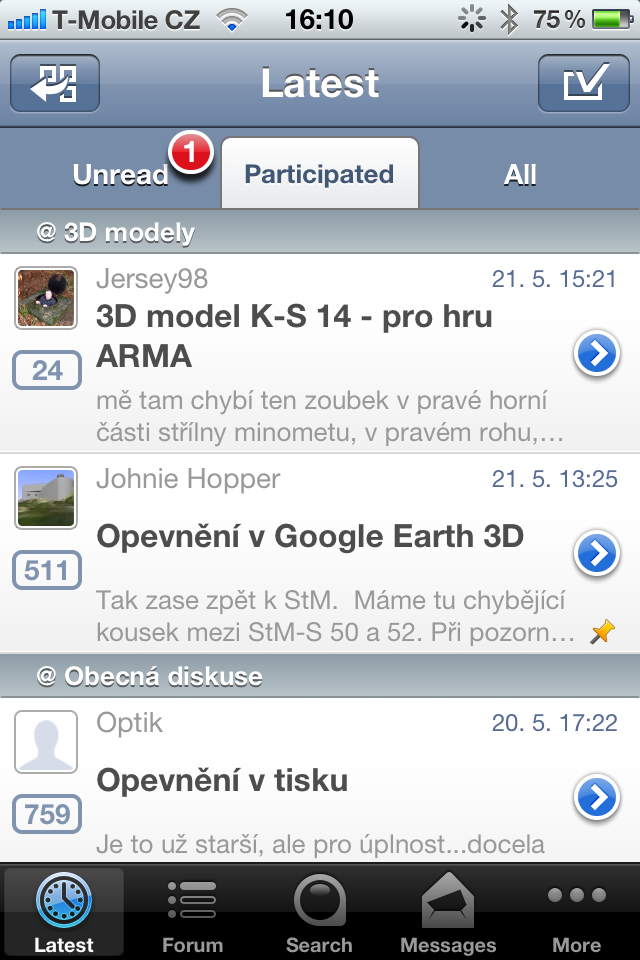View Jersey98's avatar
Viewport: 640px width, 960px height.
point(46,298)
